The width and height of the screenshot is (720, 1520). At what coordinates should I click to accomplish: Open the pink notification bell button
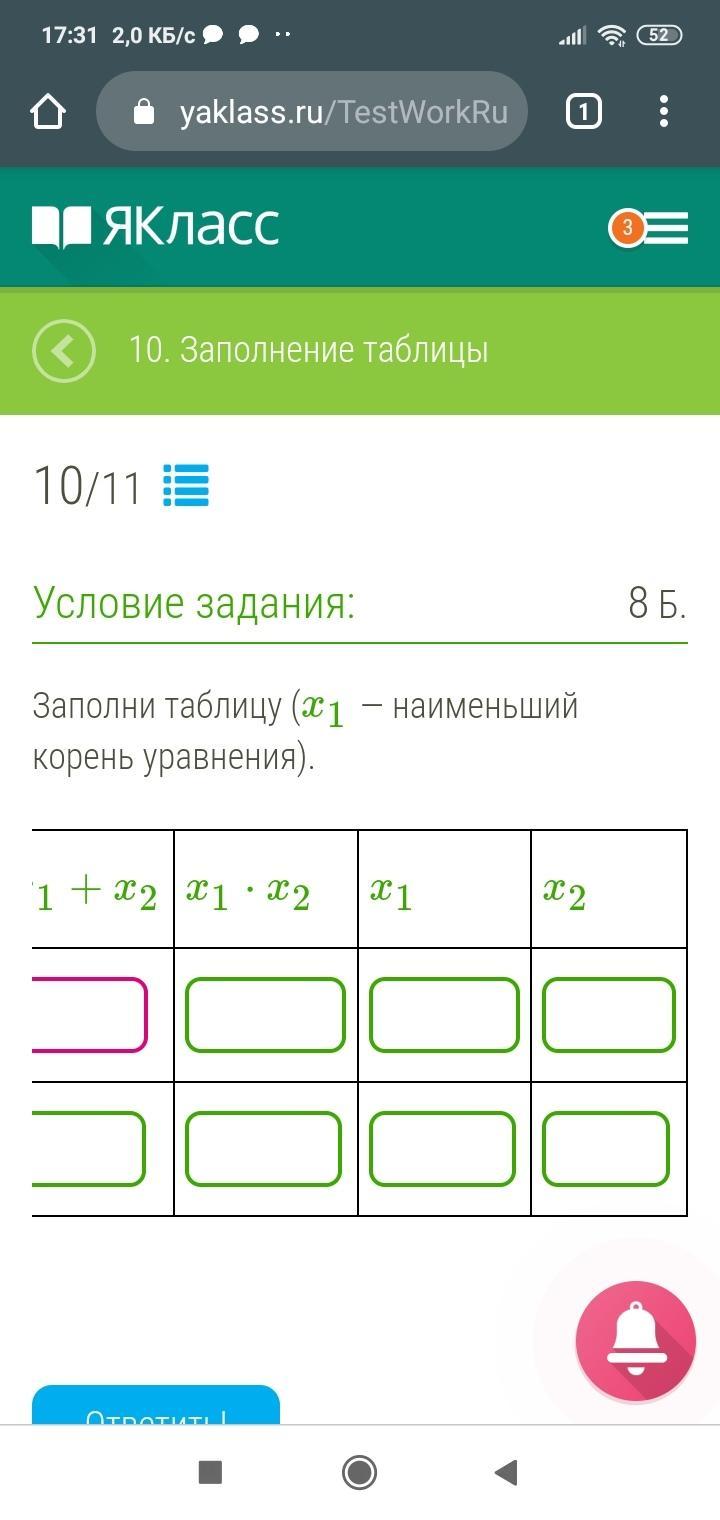[x=635, y=1341]
